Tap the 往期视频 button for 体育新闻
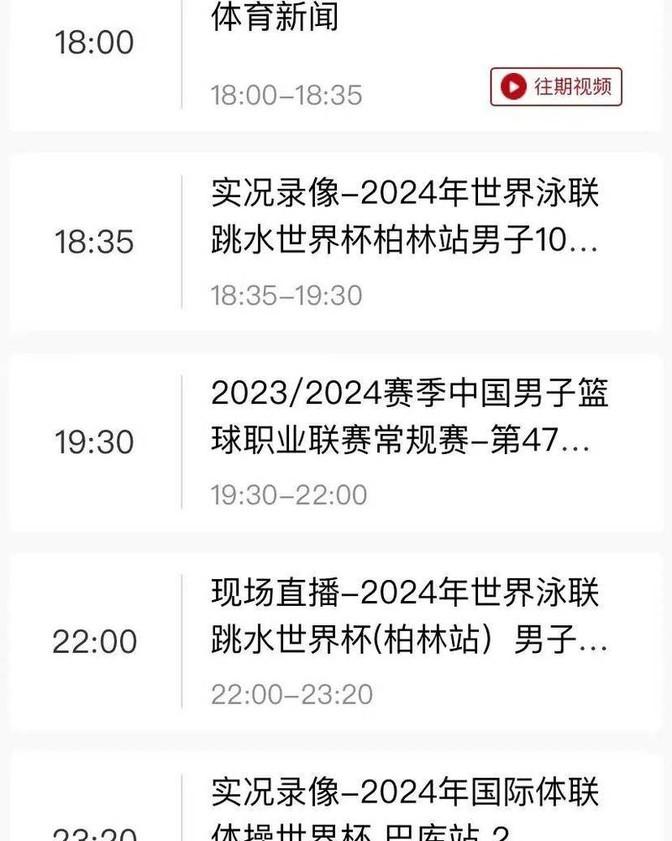This screenshot has height=841, width=672. [x=556, y=87]
